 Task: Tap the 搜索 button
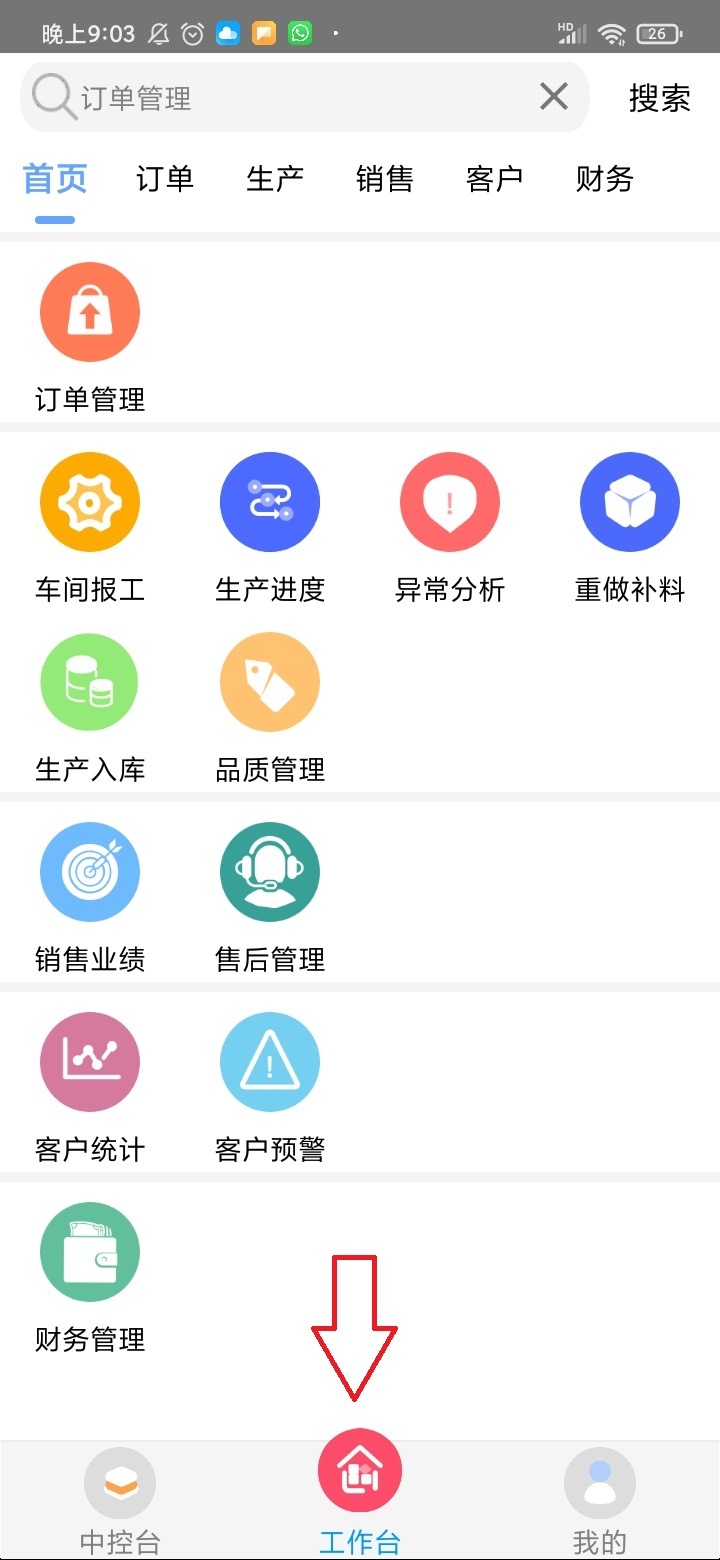(659, 98)
